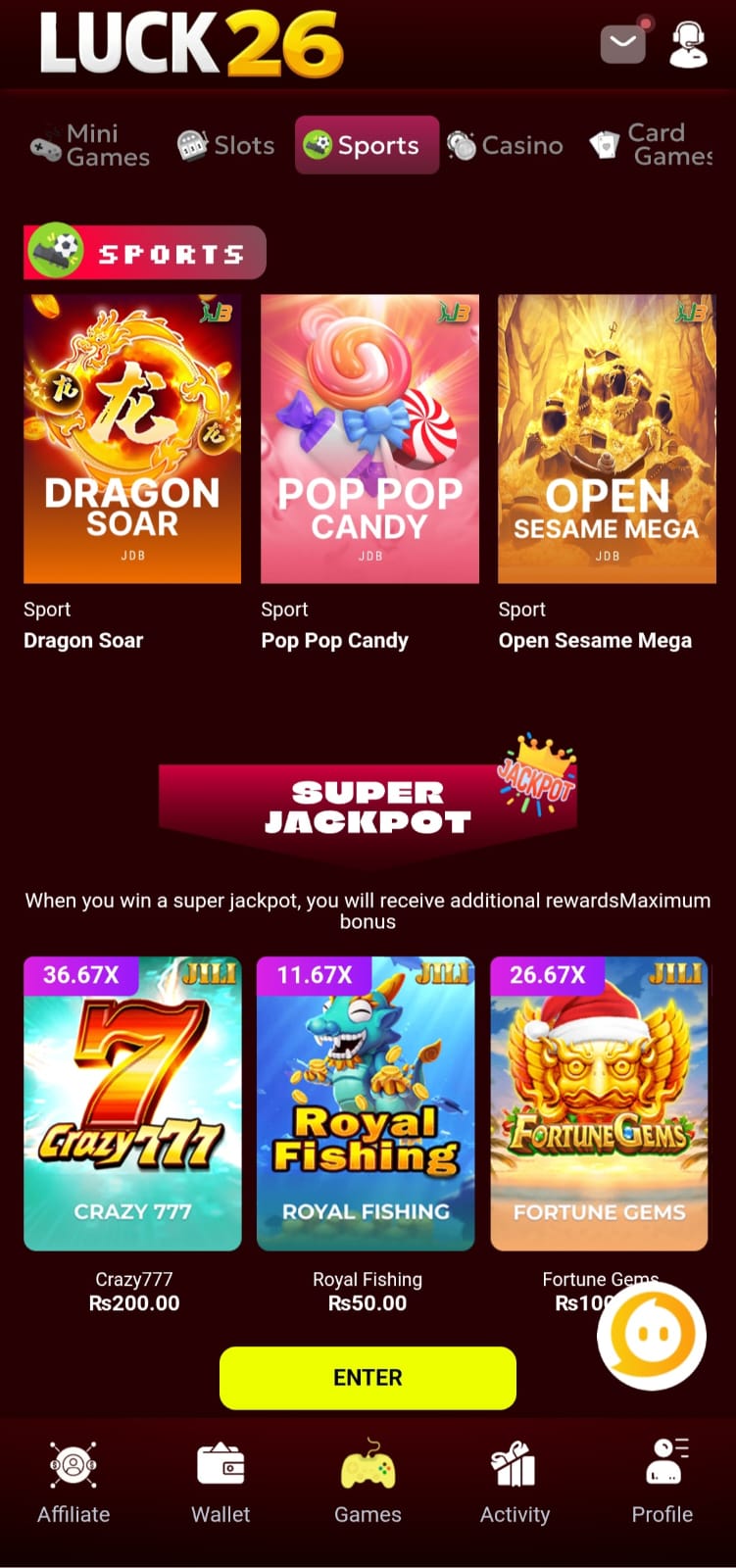
Task: Tap the yellow ENTER button
Action: (368, 1377)
